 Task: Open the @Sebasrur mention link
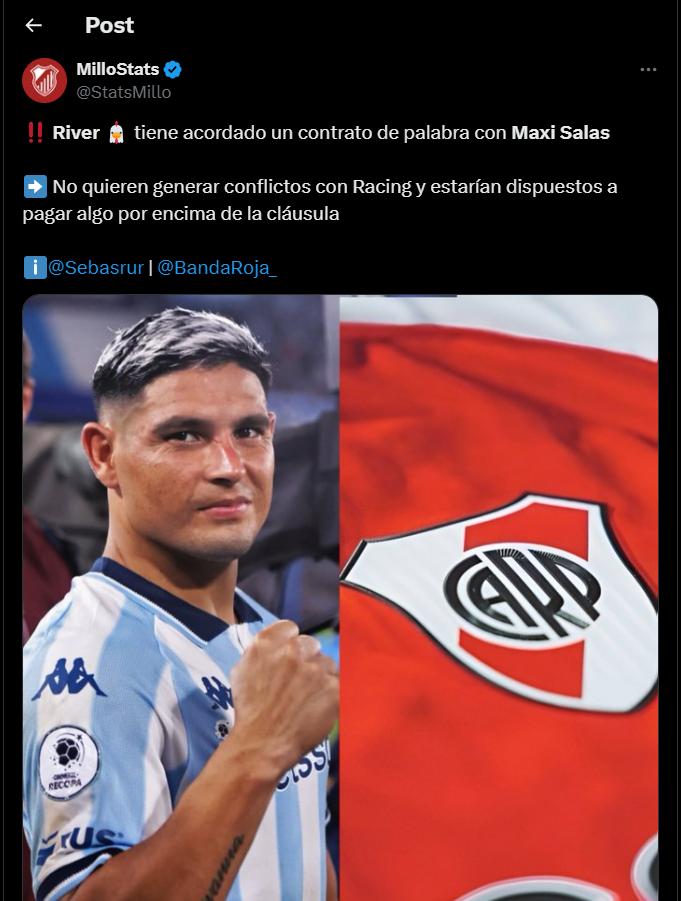point(95,268)
